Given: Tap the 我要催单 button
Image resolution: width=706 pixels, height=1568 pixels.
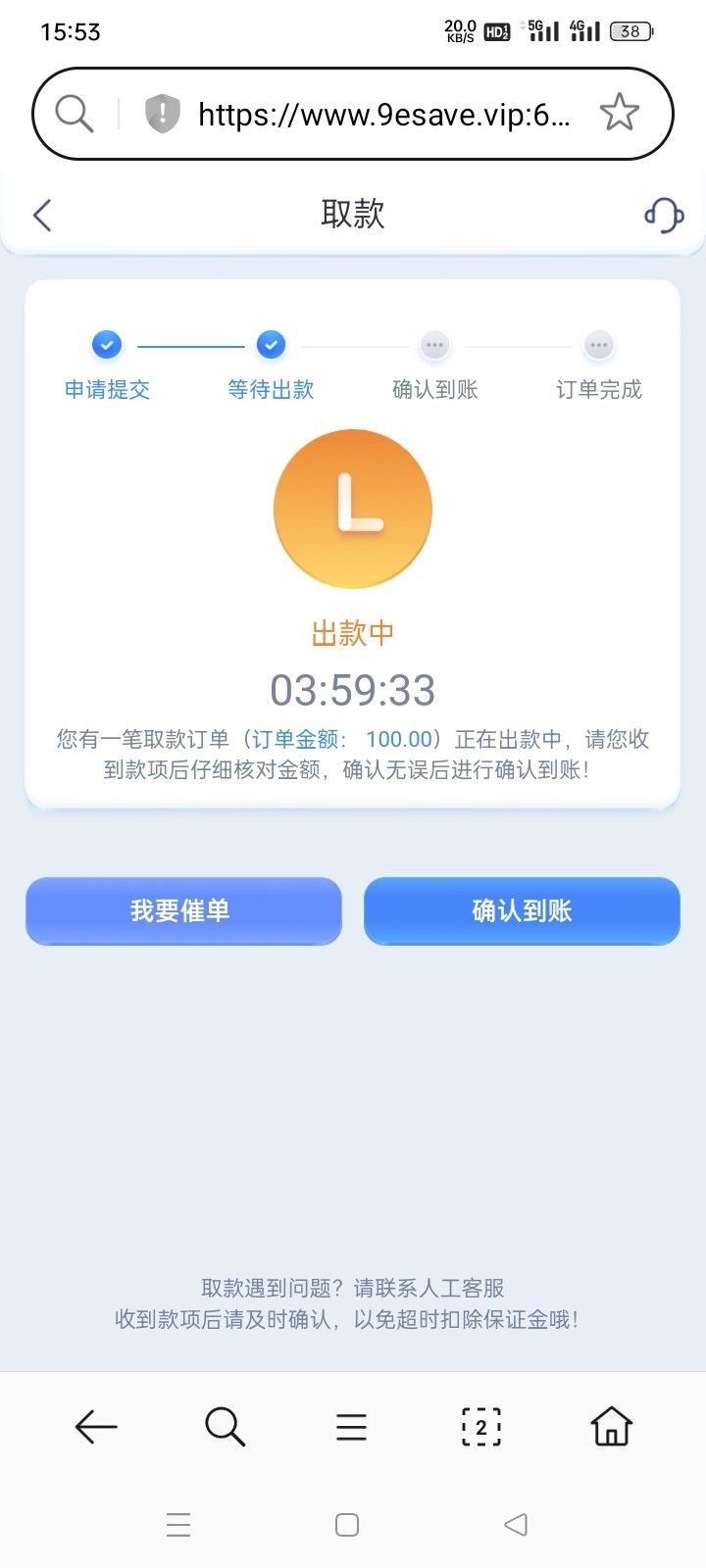Looking at the screenshot, I should [183, 910].
